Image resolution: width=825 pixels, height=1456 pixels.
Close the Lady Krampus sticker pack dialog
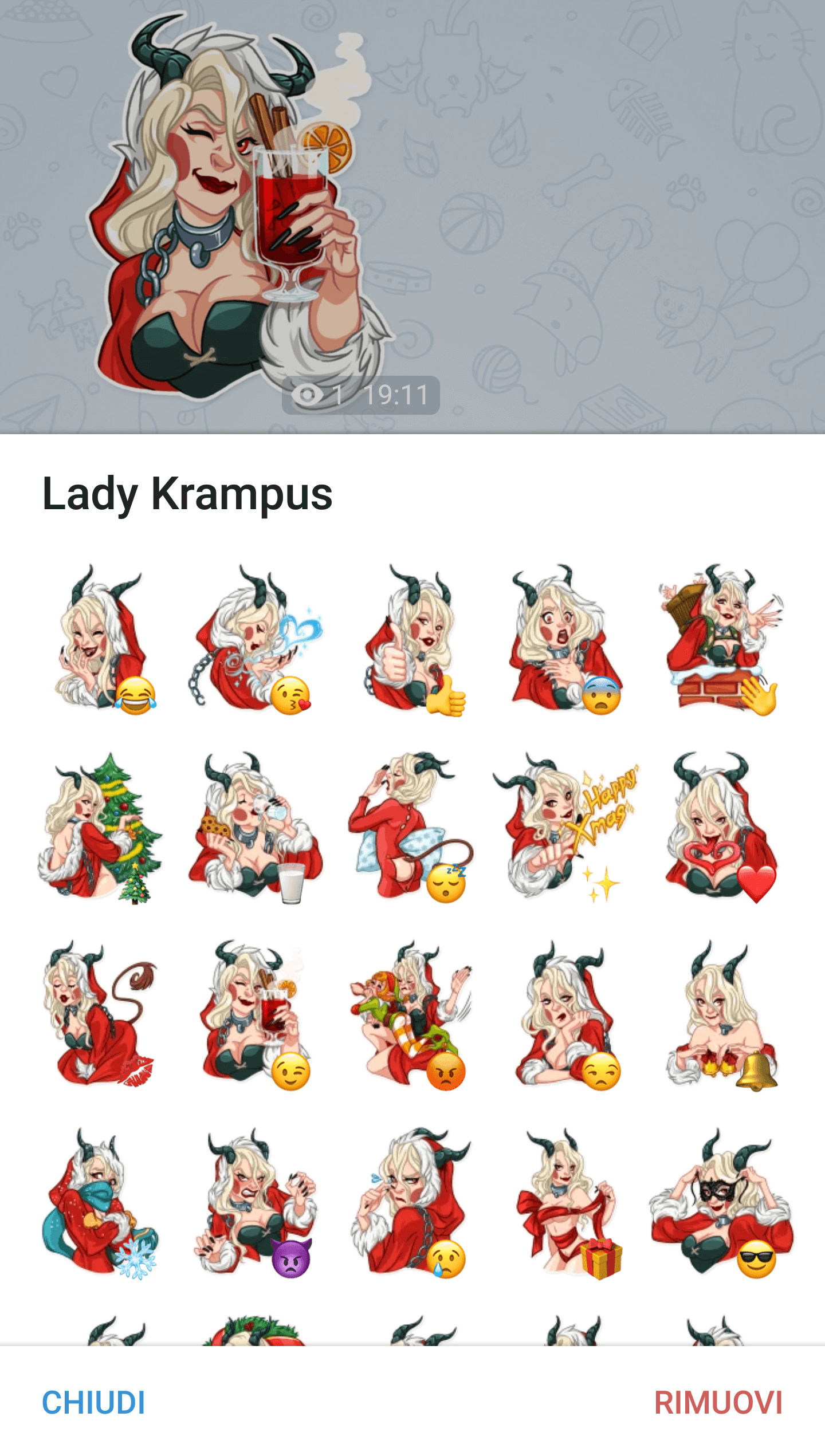coord(93,1403)
